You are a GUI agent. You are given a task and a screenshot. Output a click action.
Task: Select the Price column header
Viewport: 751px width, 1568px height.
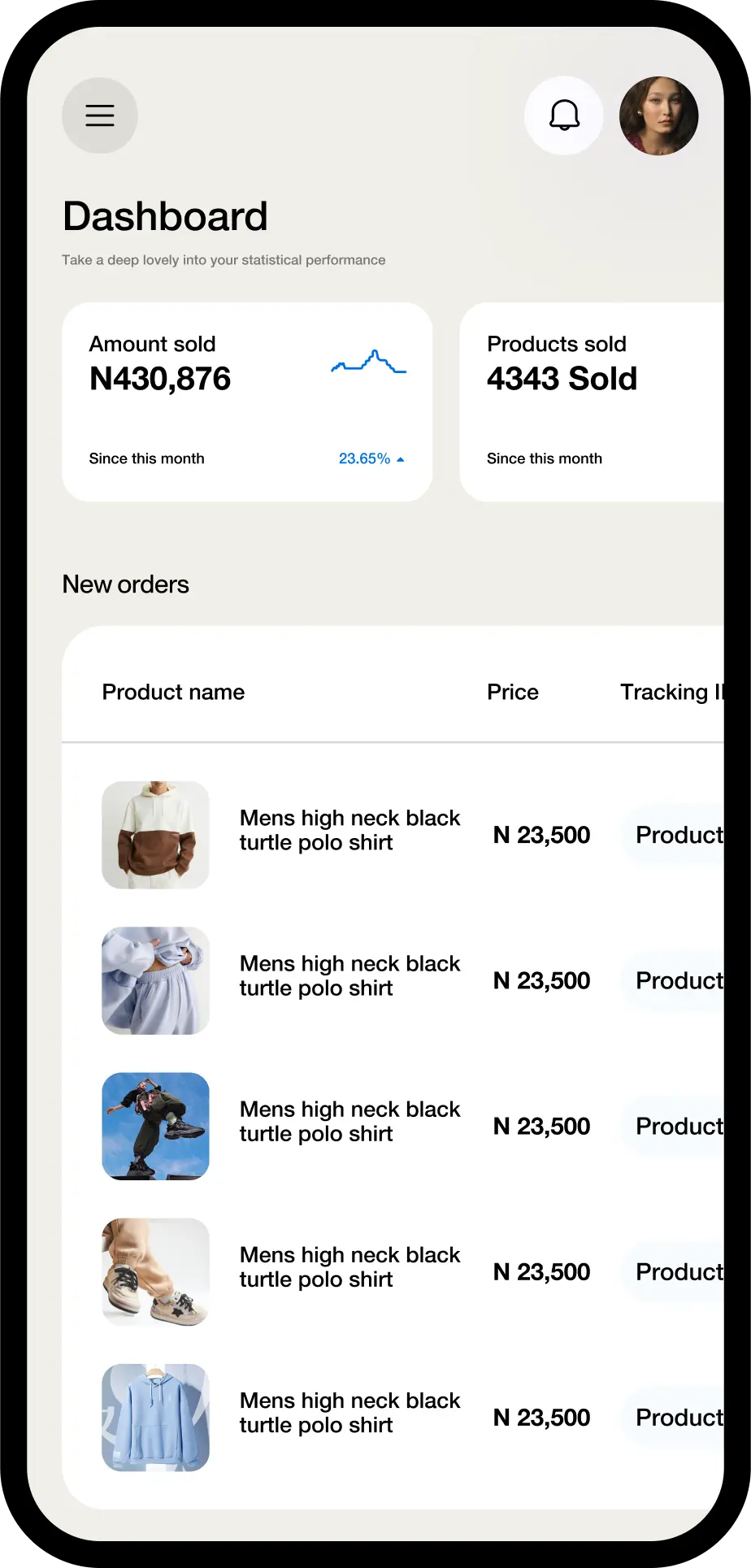512,692
